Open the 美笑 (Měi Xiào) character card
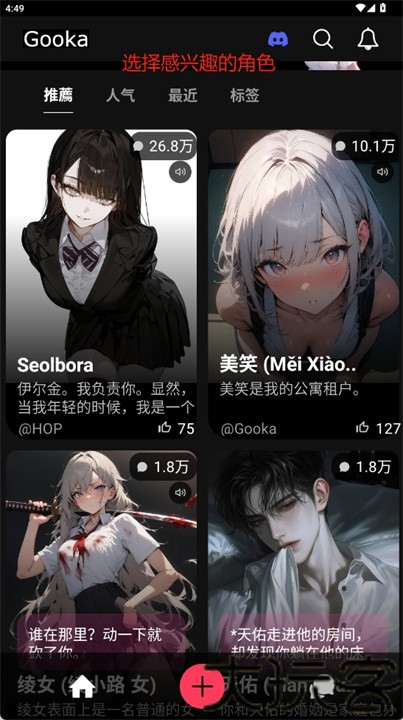This screenshot has width=403, height=720. [304, 284]
